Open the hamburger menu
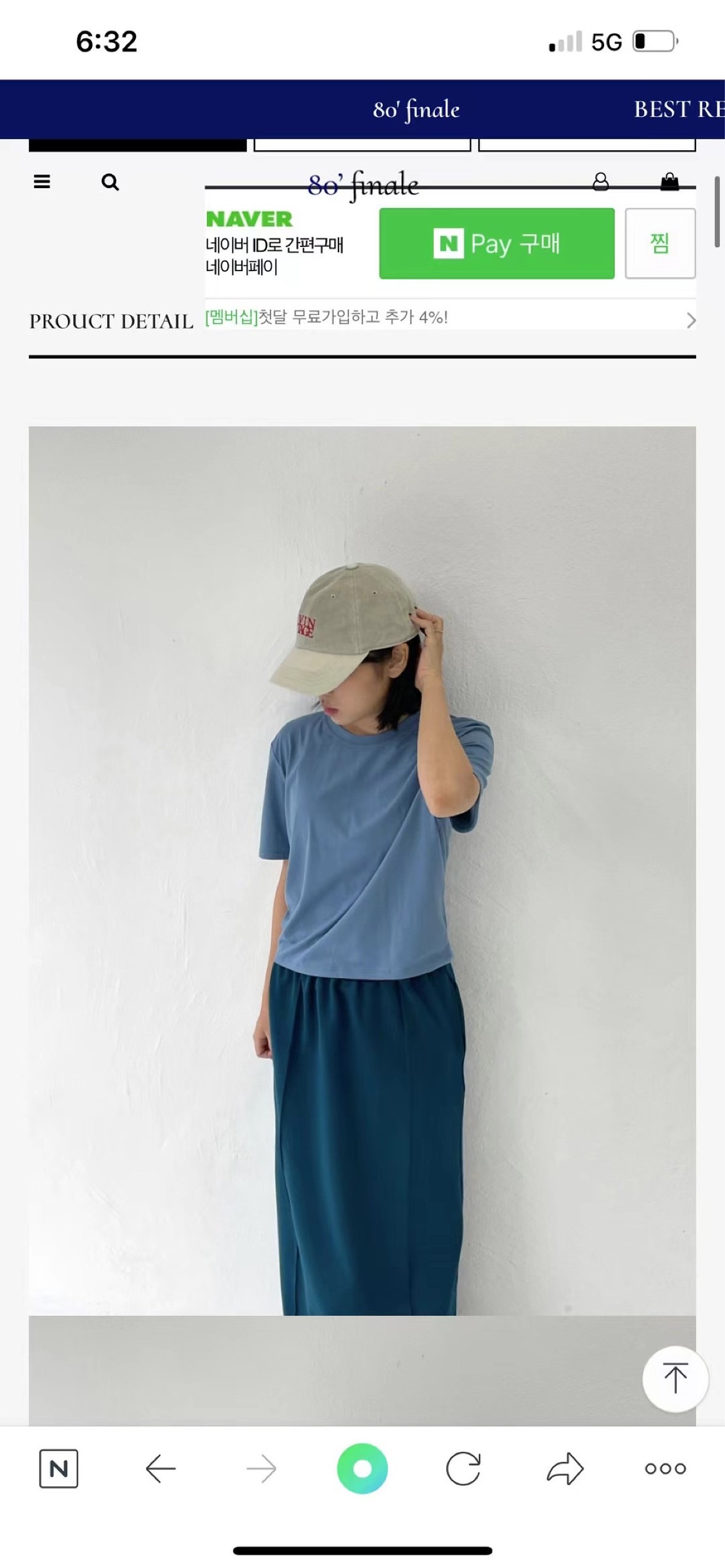725x1568 pixels. pyautogui.click(x=42, y=182)
